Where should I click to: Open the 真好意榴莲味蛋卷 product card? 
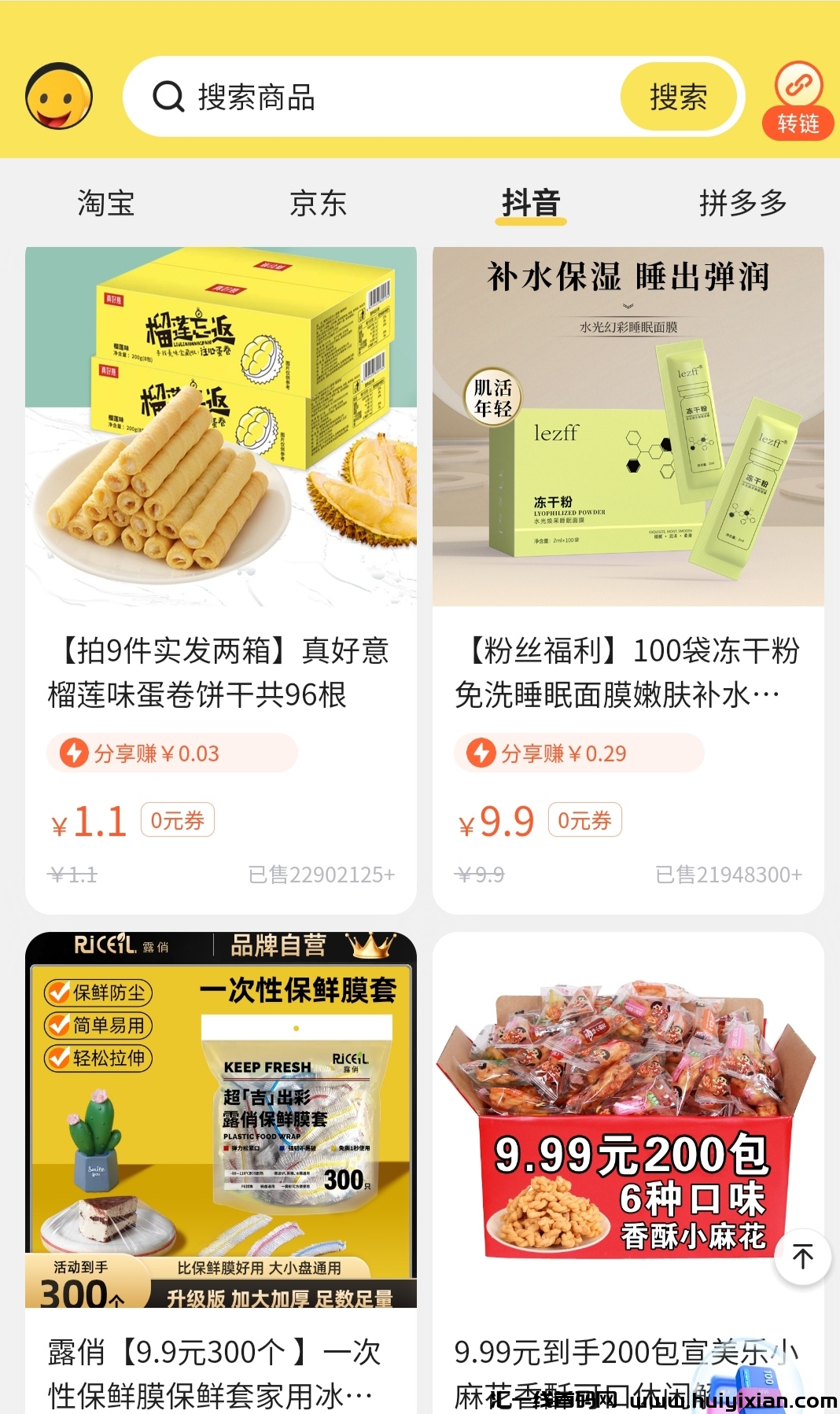click(220, 472)
